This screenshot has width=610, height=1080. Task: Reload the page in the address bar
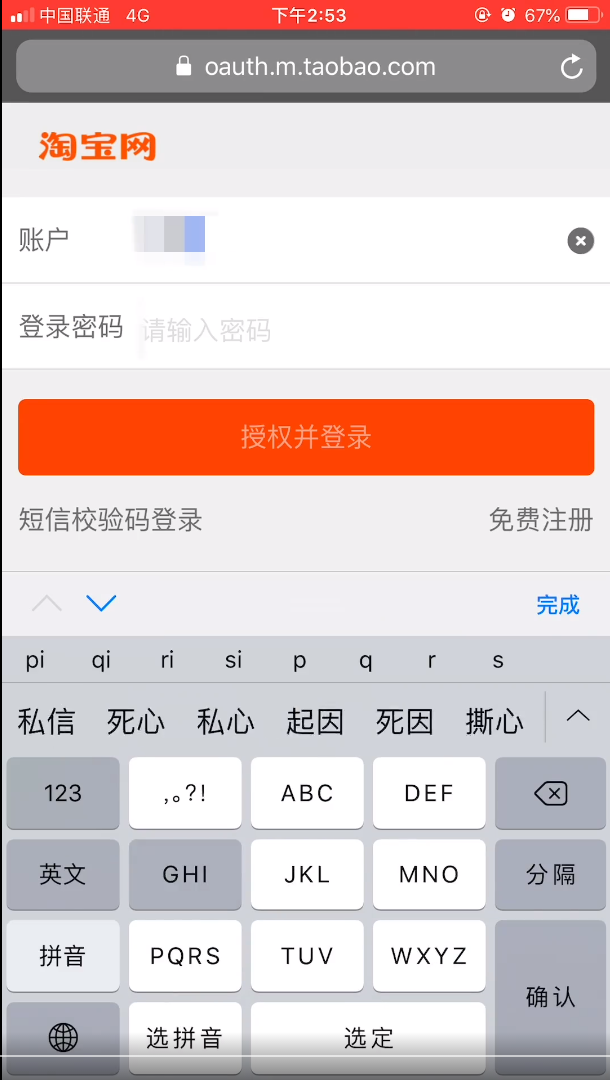(571, 67)
